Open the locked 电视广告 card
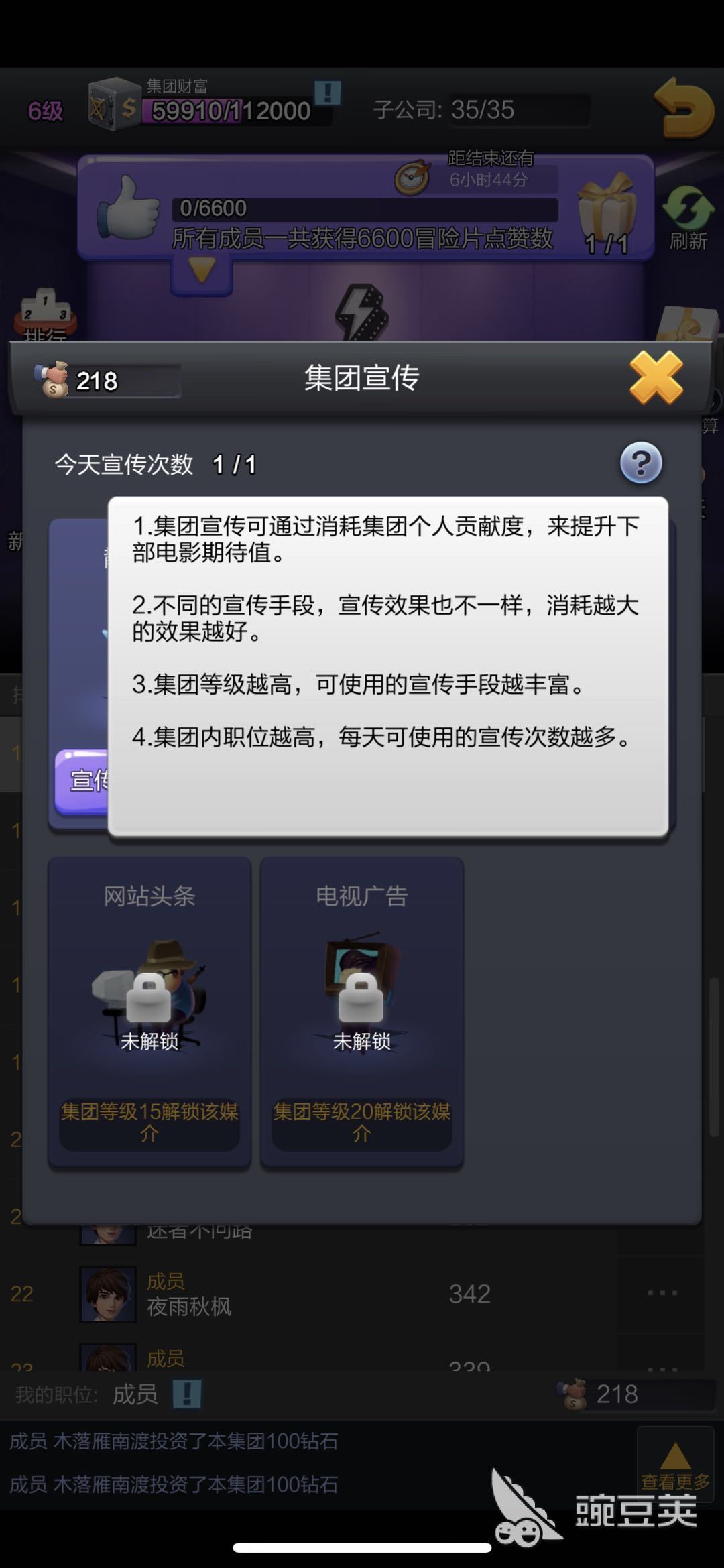This screenshot has width=724, height=1568. [x=362, y=1012]
